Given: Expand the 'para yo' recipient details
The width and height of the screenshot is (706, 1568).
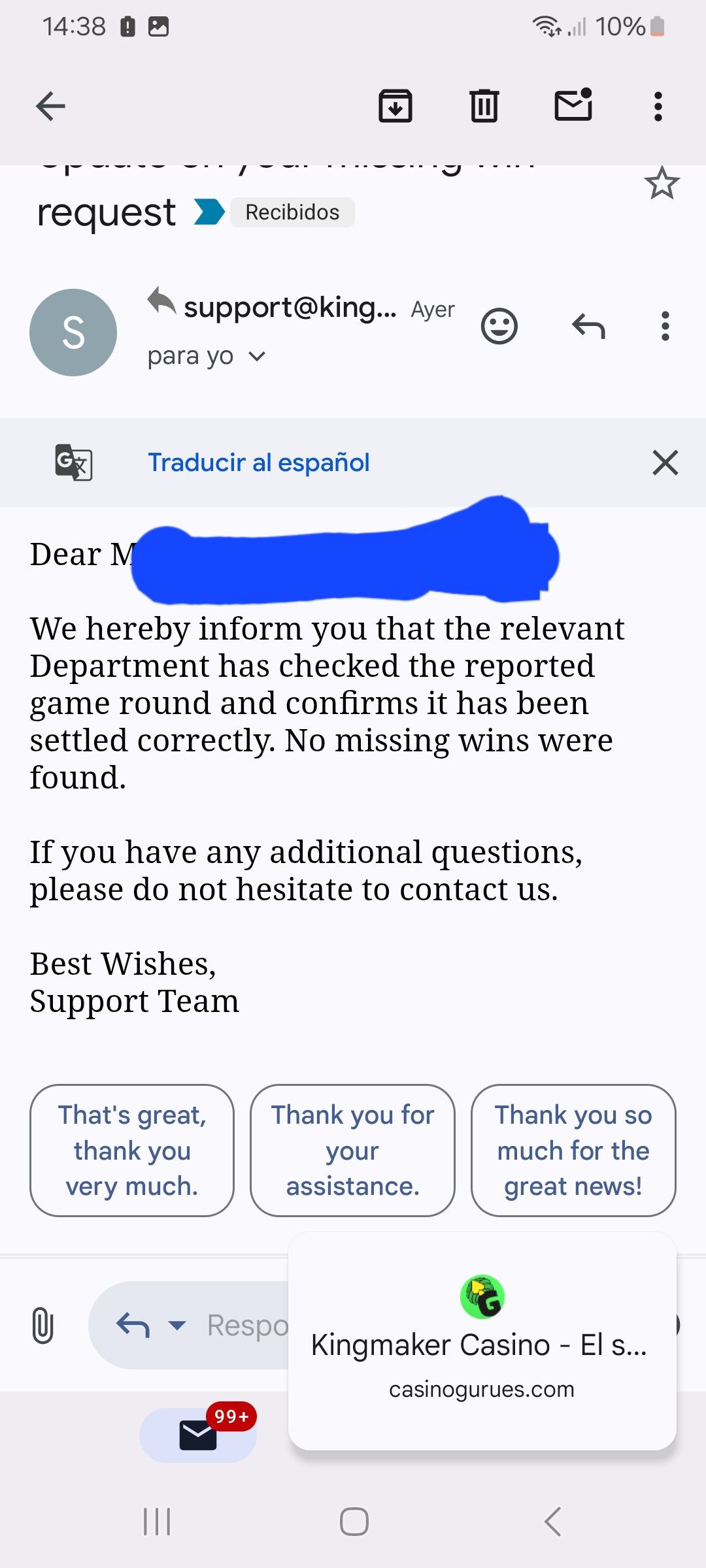Looking at the screenshot, I should [258, 357].
